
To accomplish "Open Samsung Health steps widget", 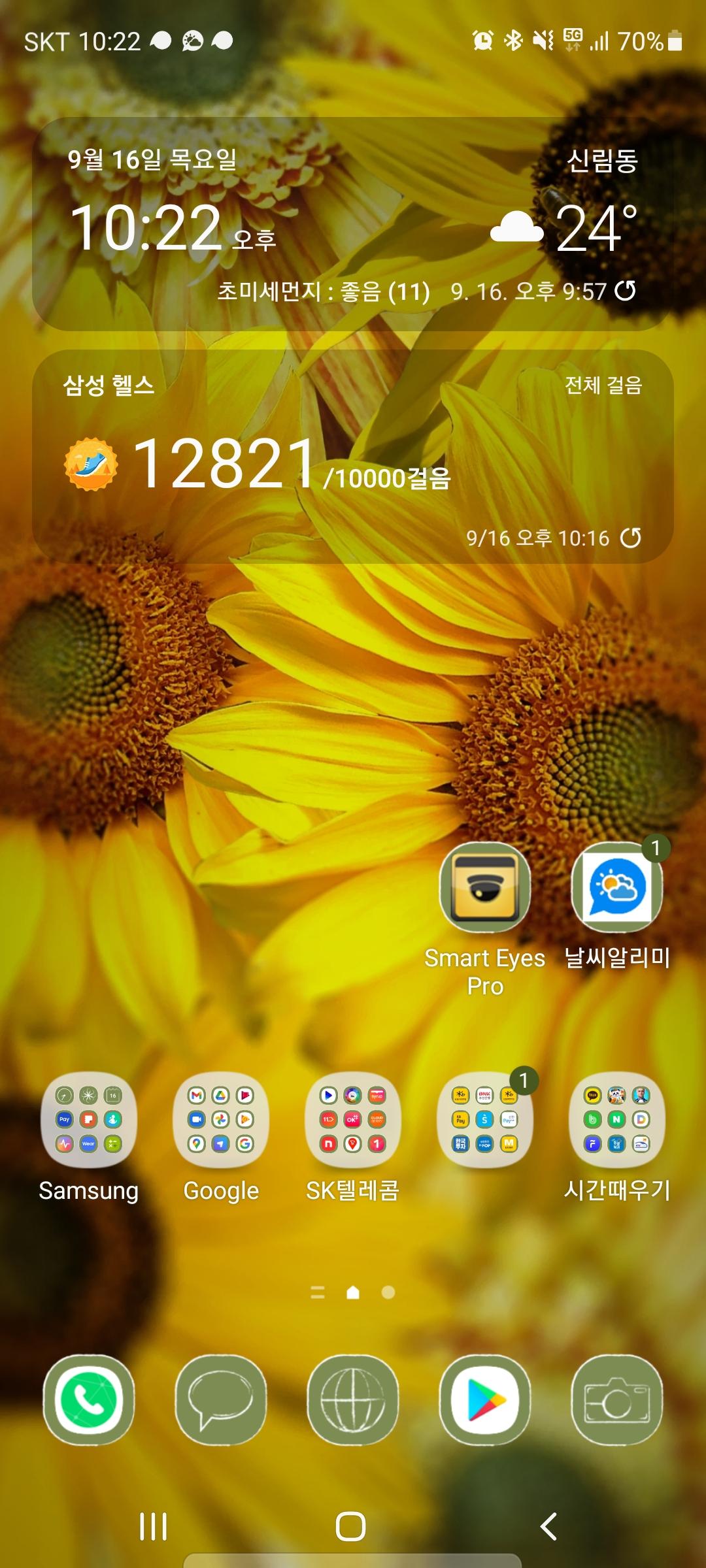I will coord(261,464).
